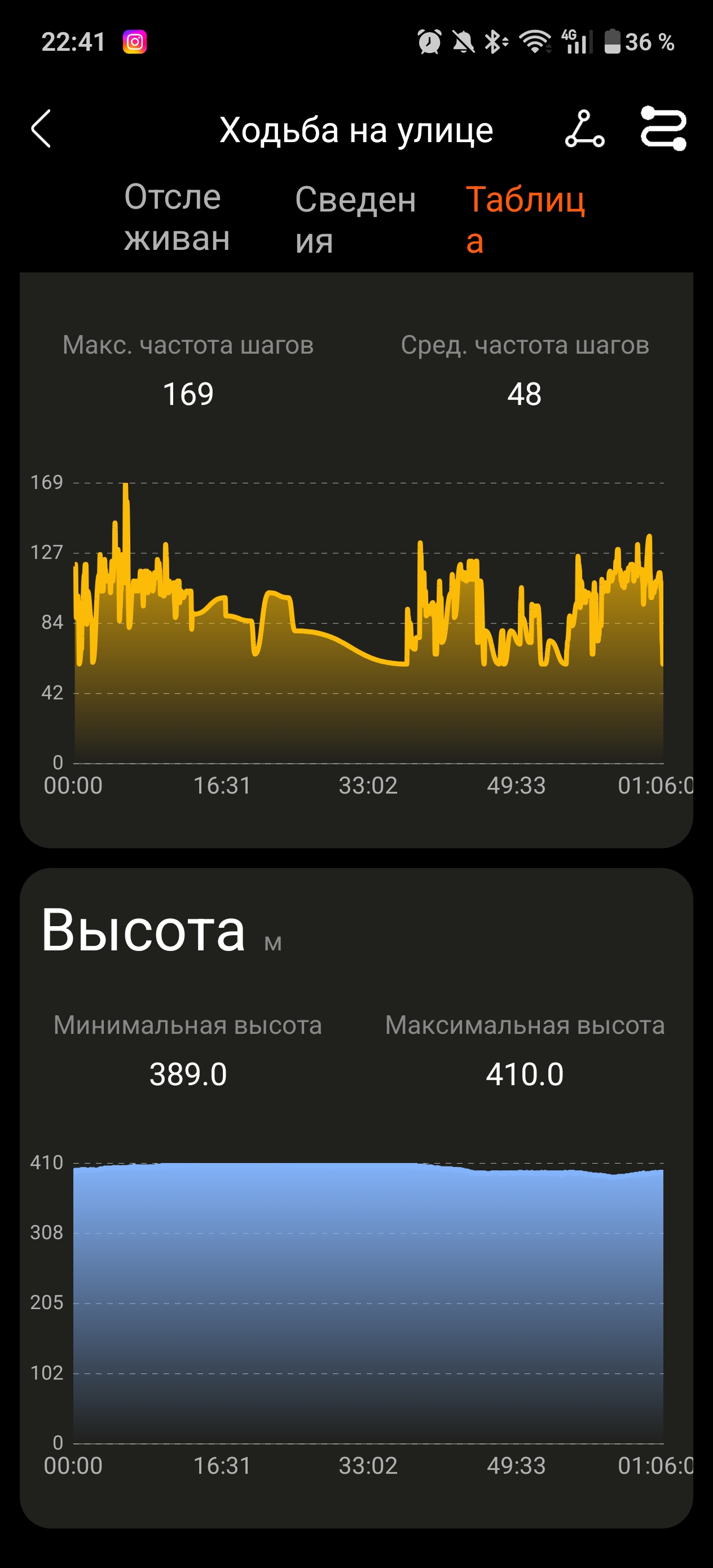Go back from the outdoor walk screen
This screenshot has height=1568, width=713.
point(41,129)
